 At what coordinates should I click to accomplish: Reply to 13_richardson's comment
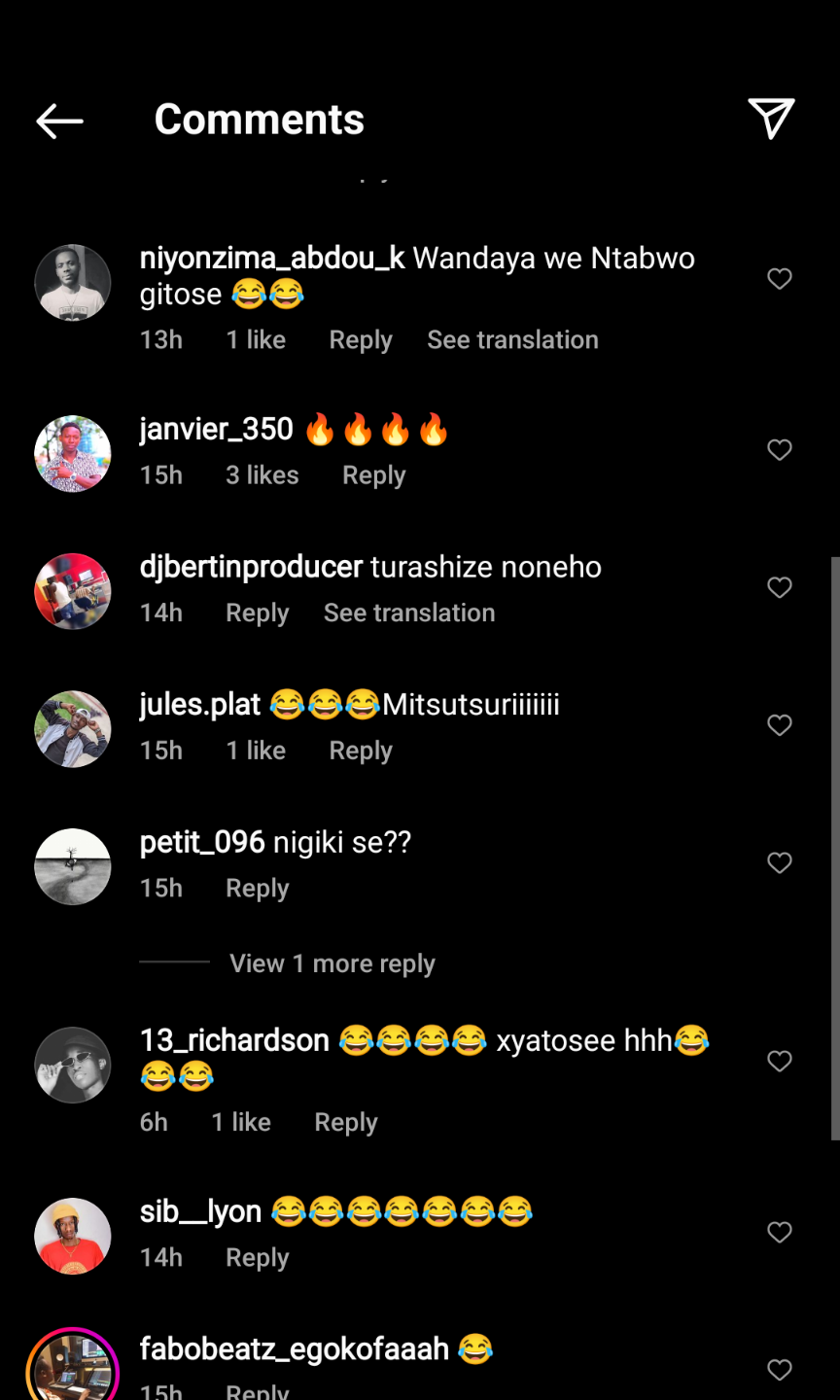pyautogui.click(x=346, y=1123)
